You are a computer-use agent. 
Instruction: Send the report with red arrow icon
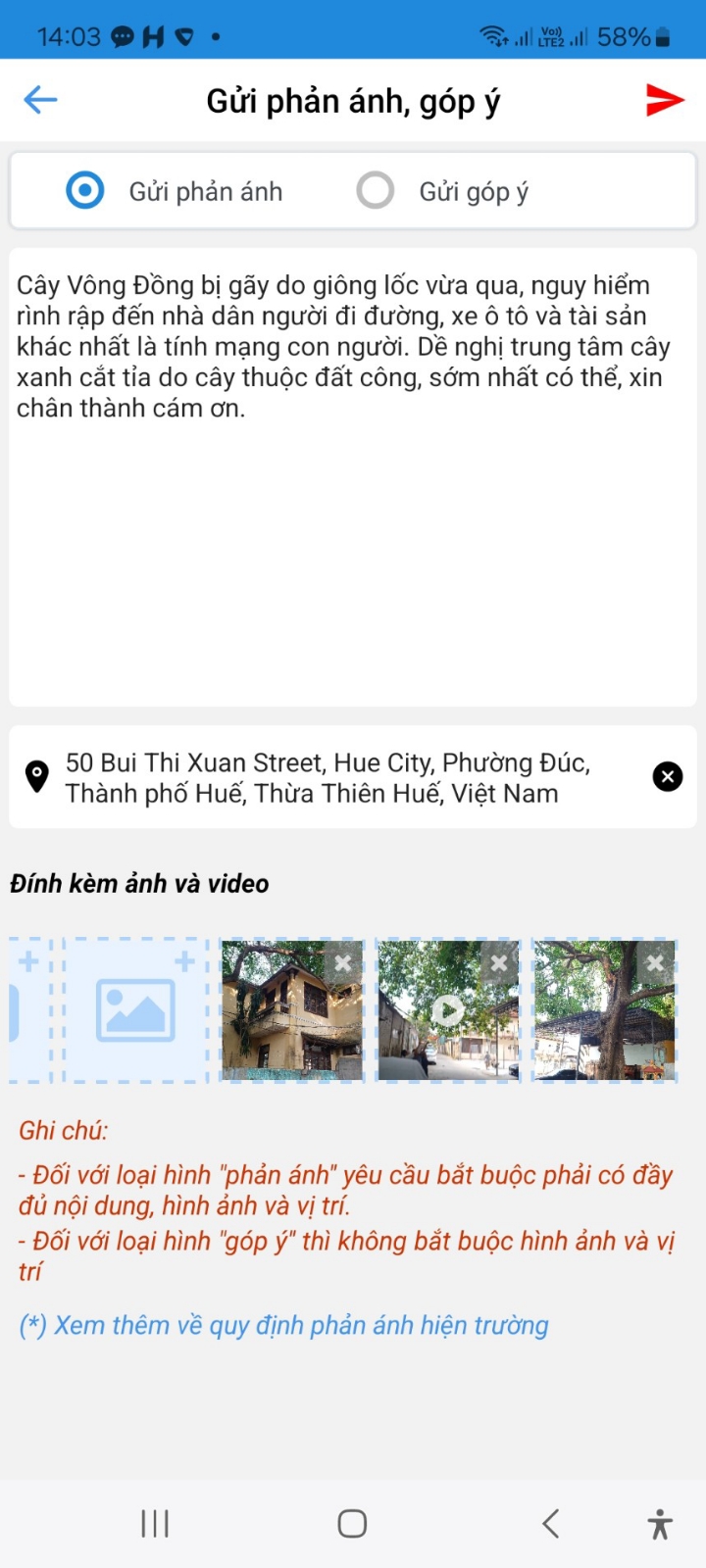[x=664, y=100]
